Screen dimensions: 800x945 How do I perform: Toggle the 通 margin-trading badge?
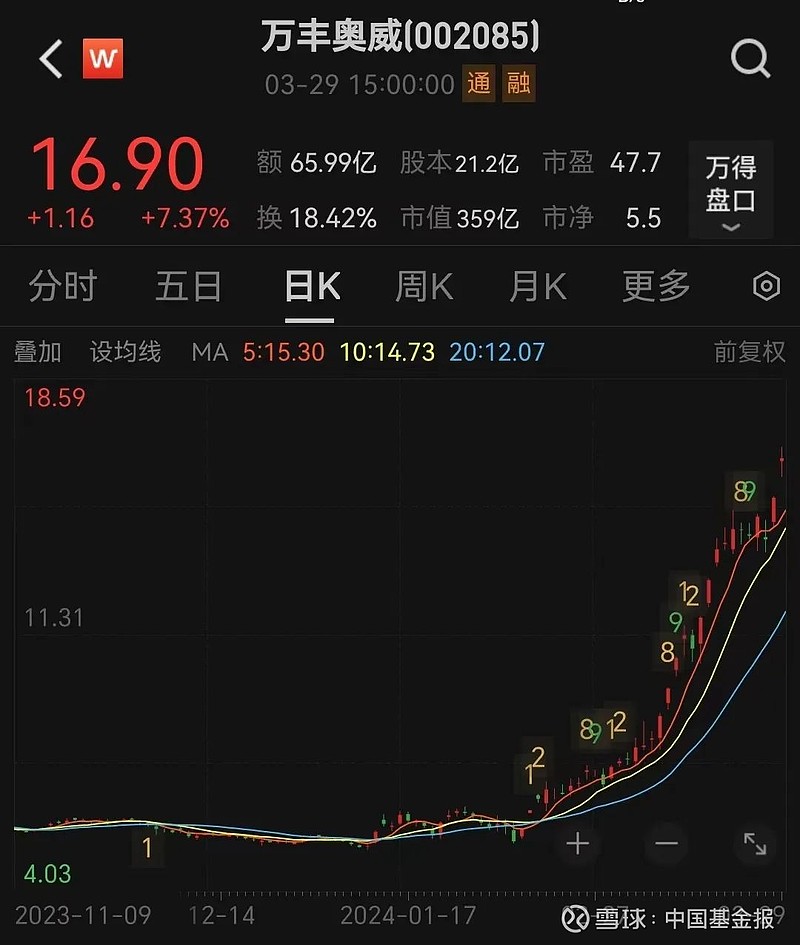click(478, 86)
